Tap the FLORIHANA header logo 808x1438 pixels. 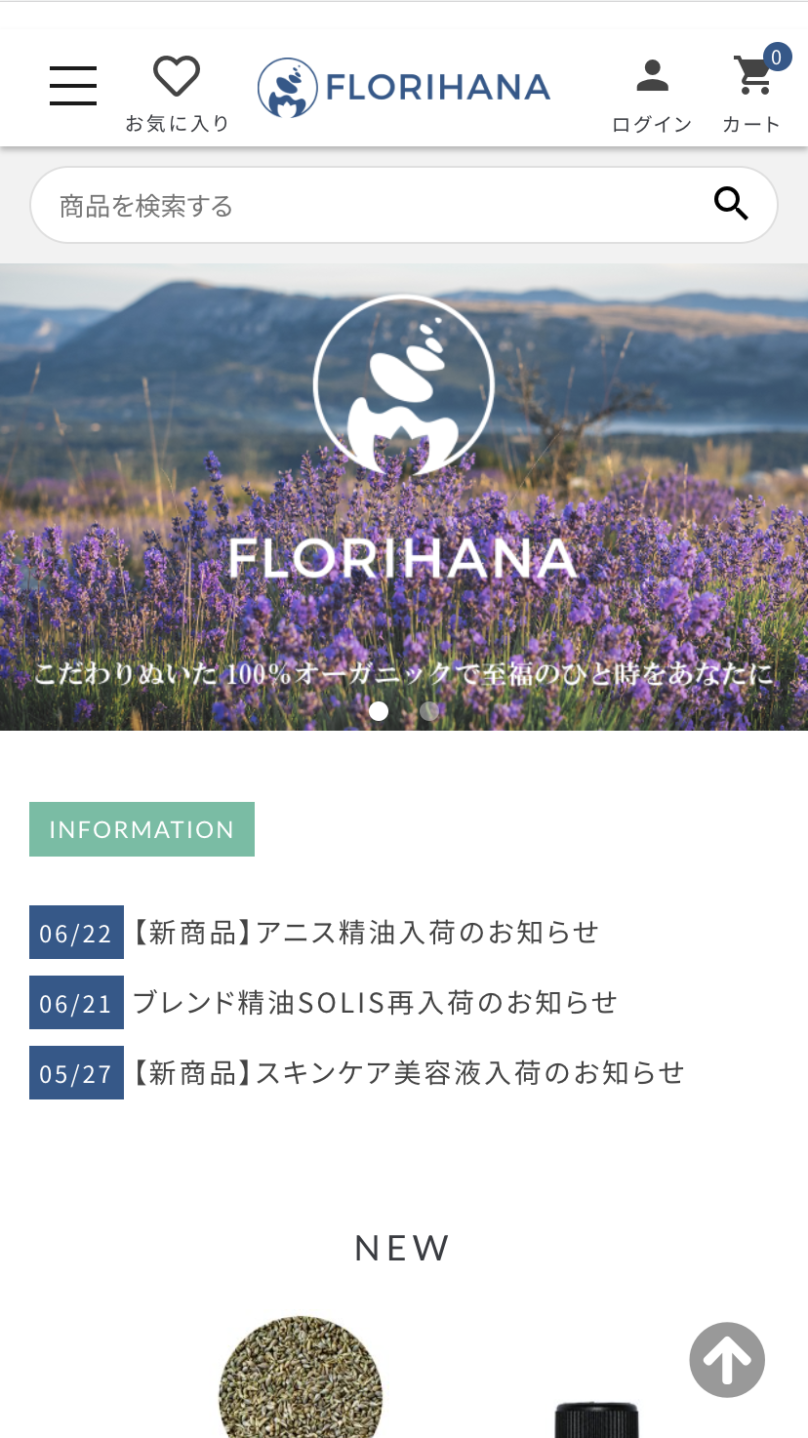404,88
